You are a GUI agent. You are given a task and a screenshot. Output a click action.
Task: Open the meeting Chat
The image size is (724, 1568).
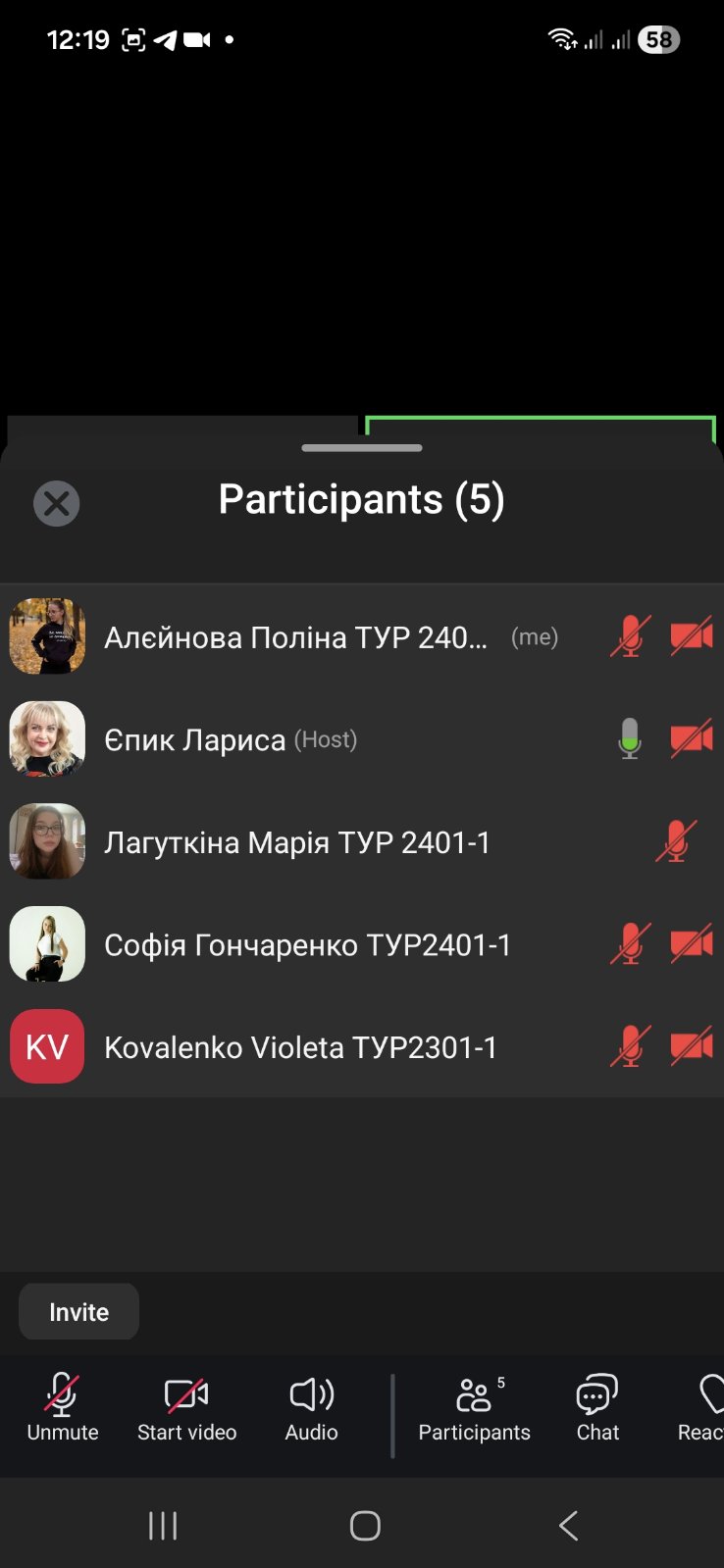(x=597, y=1407)
